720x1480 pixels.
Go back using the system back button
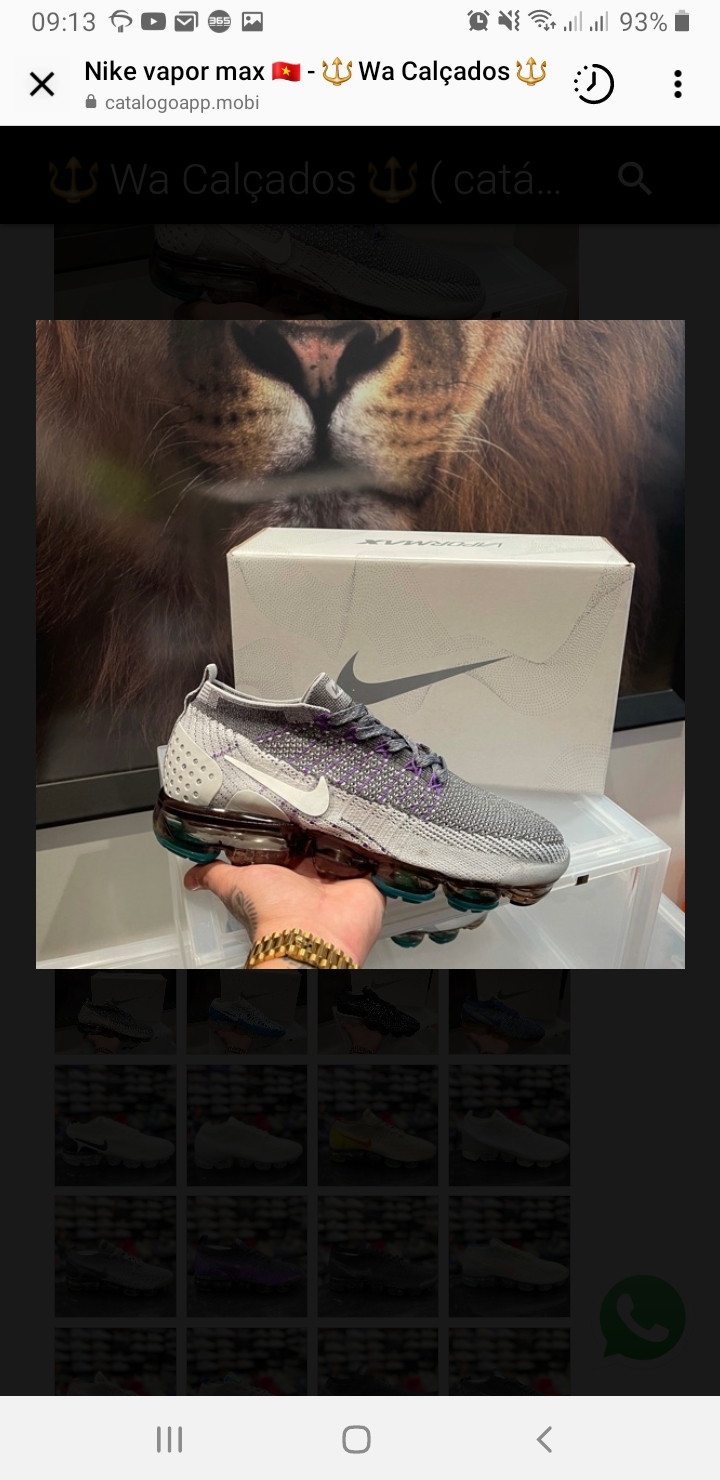point(544,1439)
